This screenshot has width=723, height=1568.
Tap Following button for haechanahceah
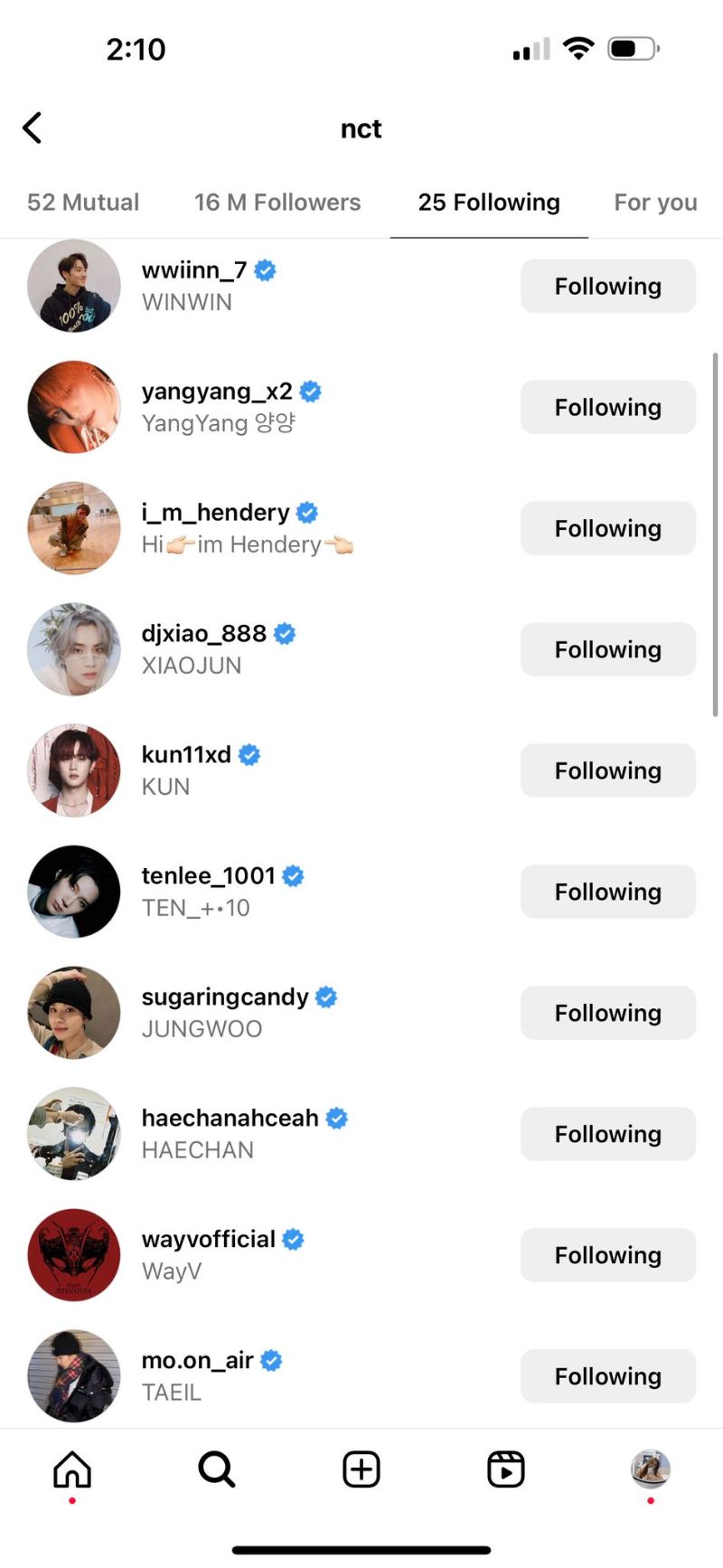click(x=607, y=1135)
